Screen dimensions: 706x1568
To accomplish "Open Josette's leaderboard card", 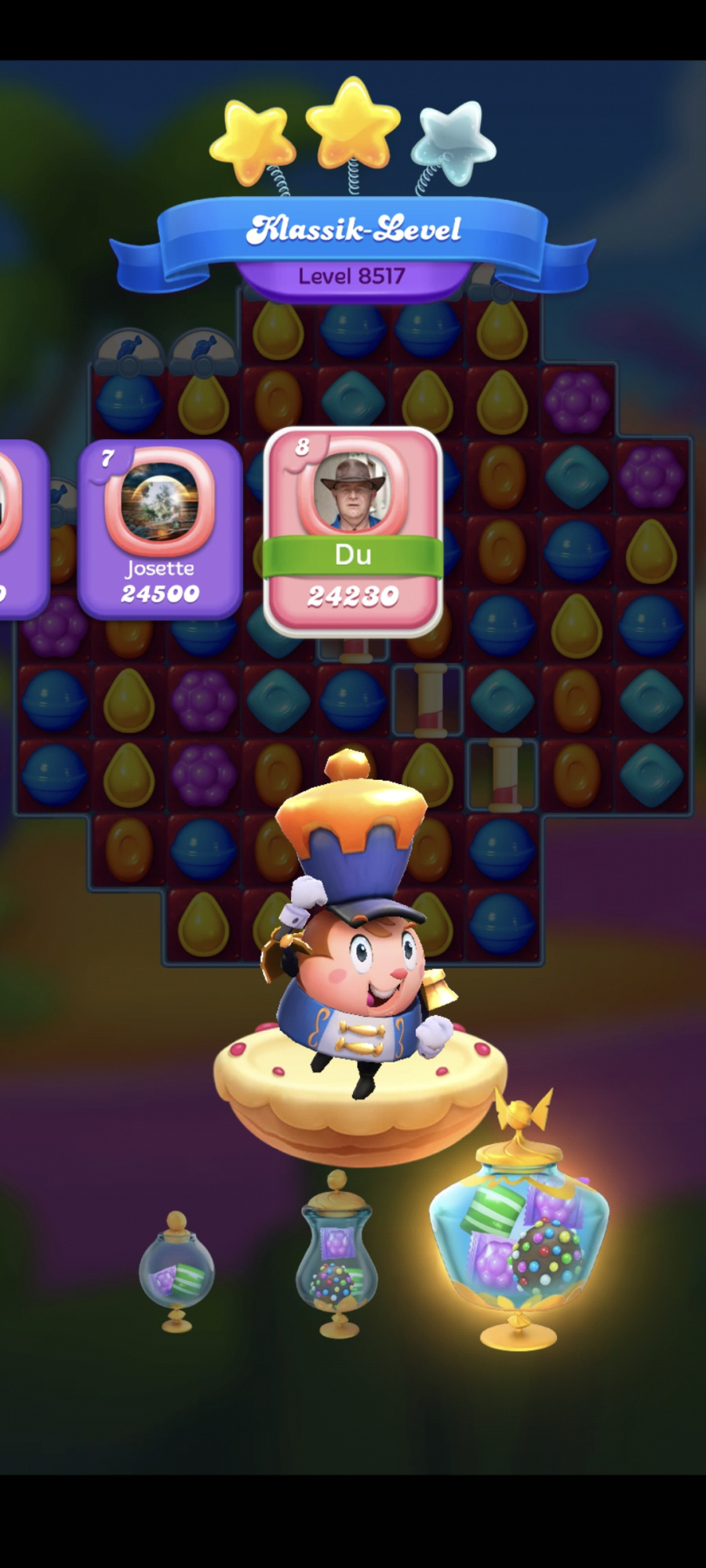I will tap(159, 529).
